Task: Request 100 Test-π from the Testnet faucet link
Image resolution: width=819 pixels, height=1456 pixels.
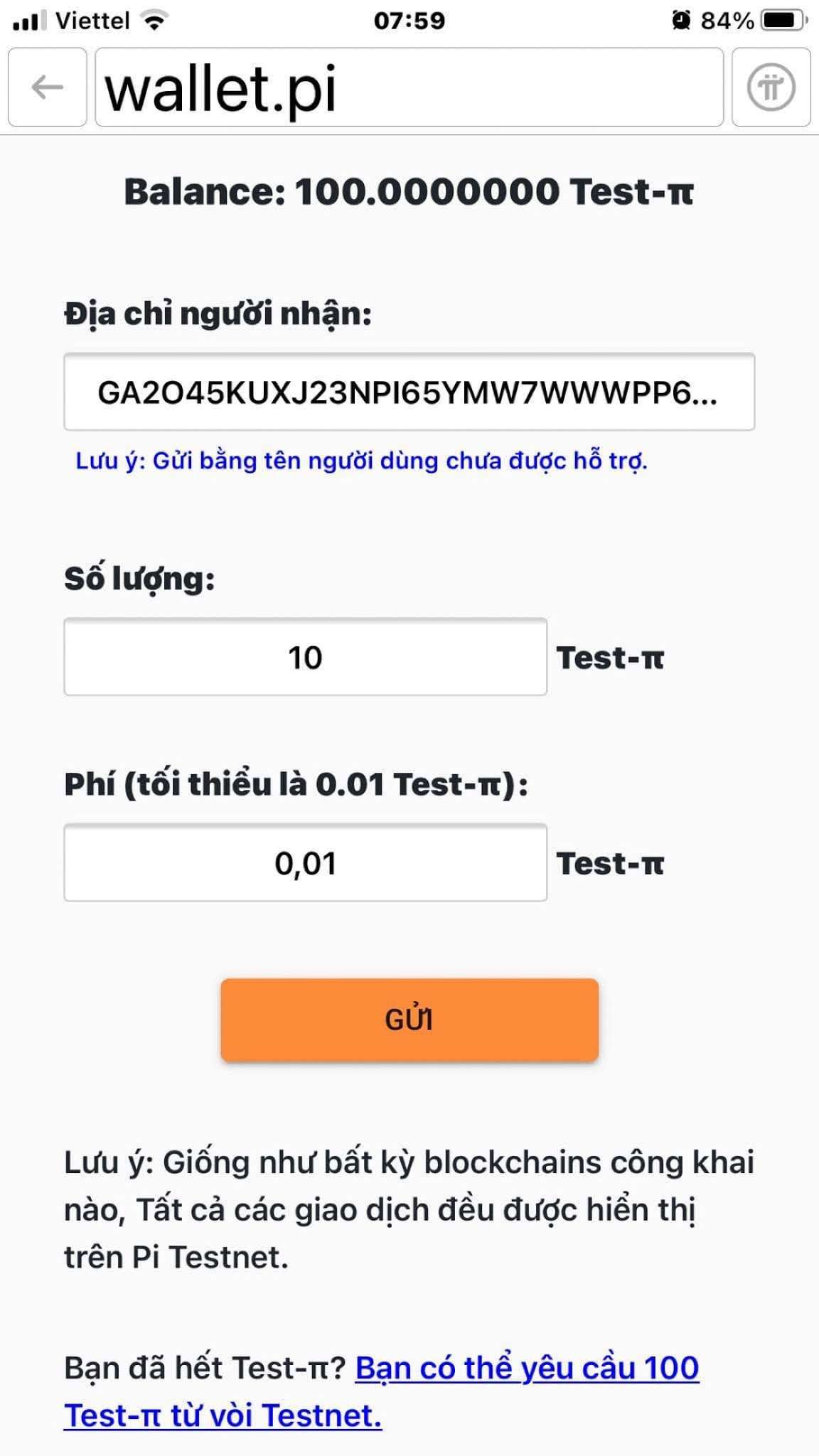Action: coord(526,1369)
